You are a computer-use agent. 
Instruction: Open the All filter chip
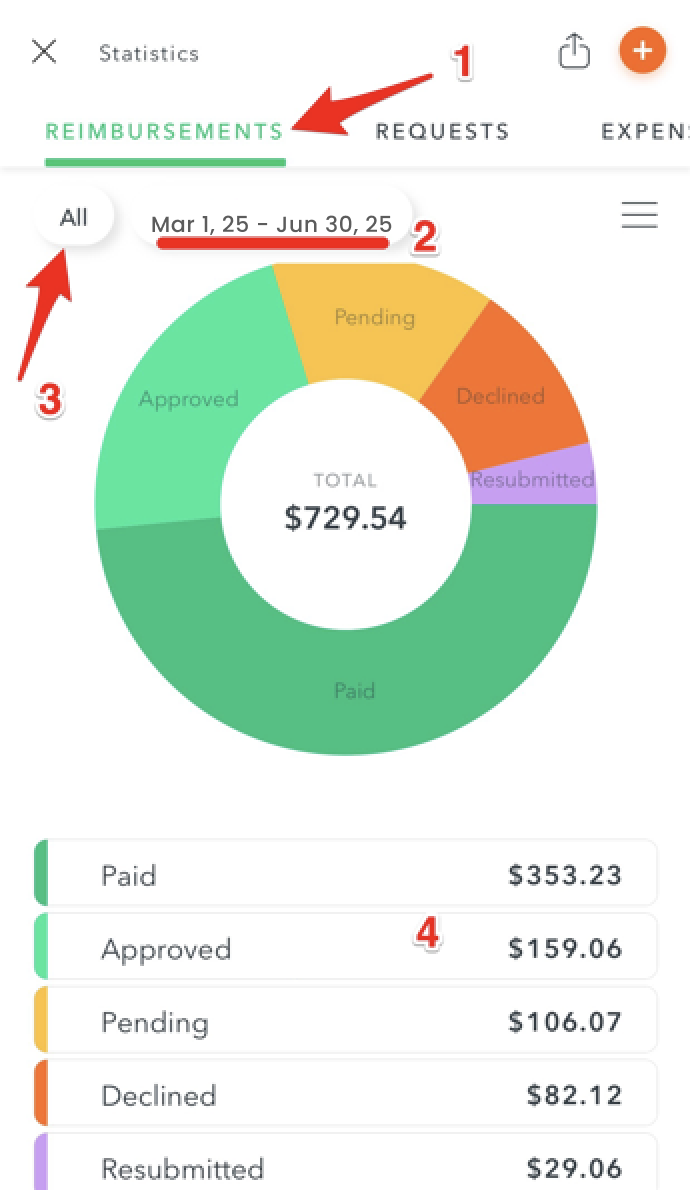[x=74, y=218]
